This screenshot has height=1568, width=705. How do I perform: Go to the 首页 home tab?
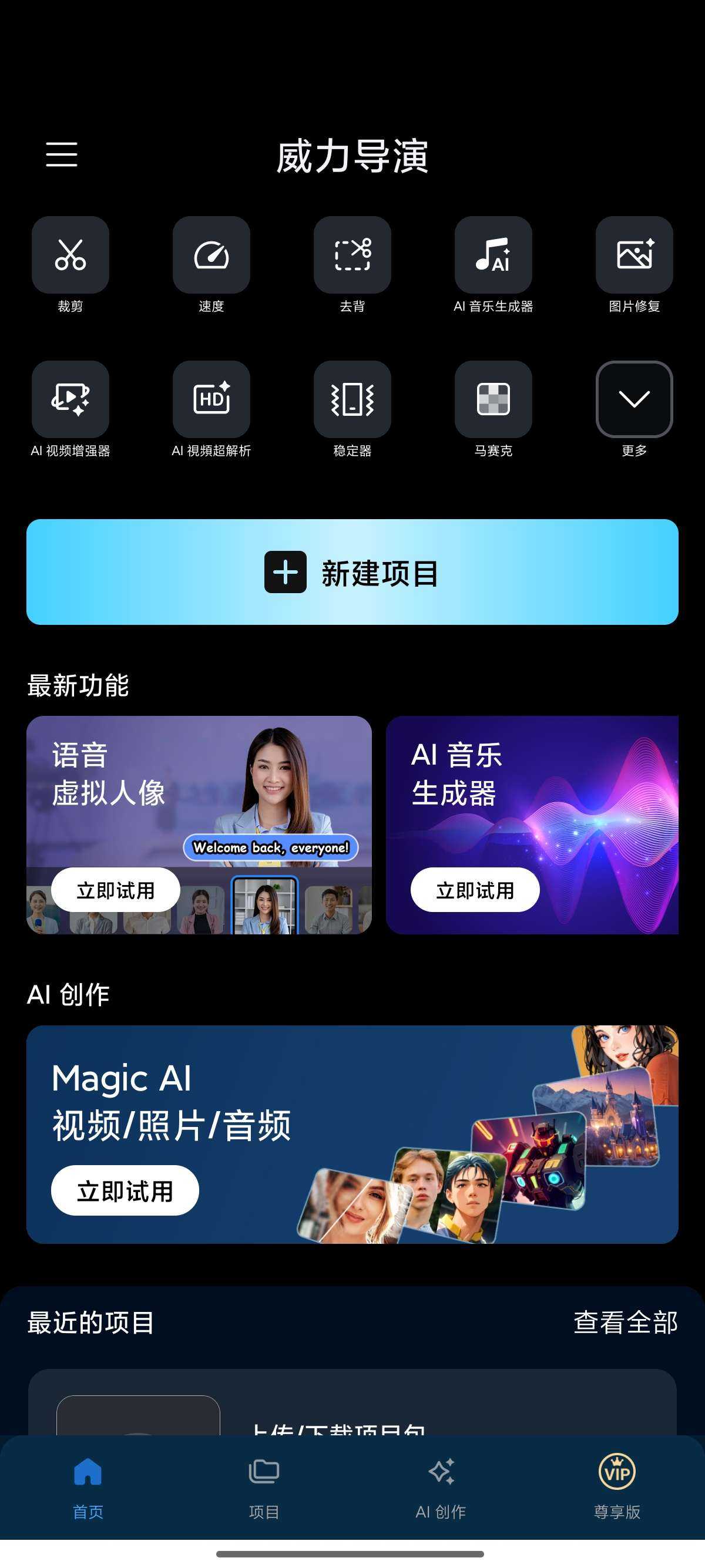point(88,1486)
